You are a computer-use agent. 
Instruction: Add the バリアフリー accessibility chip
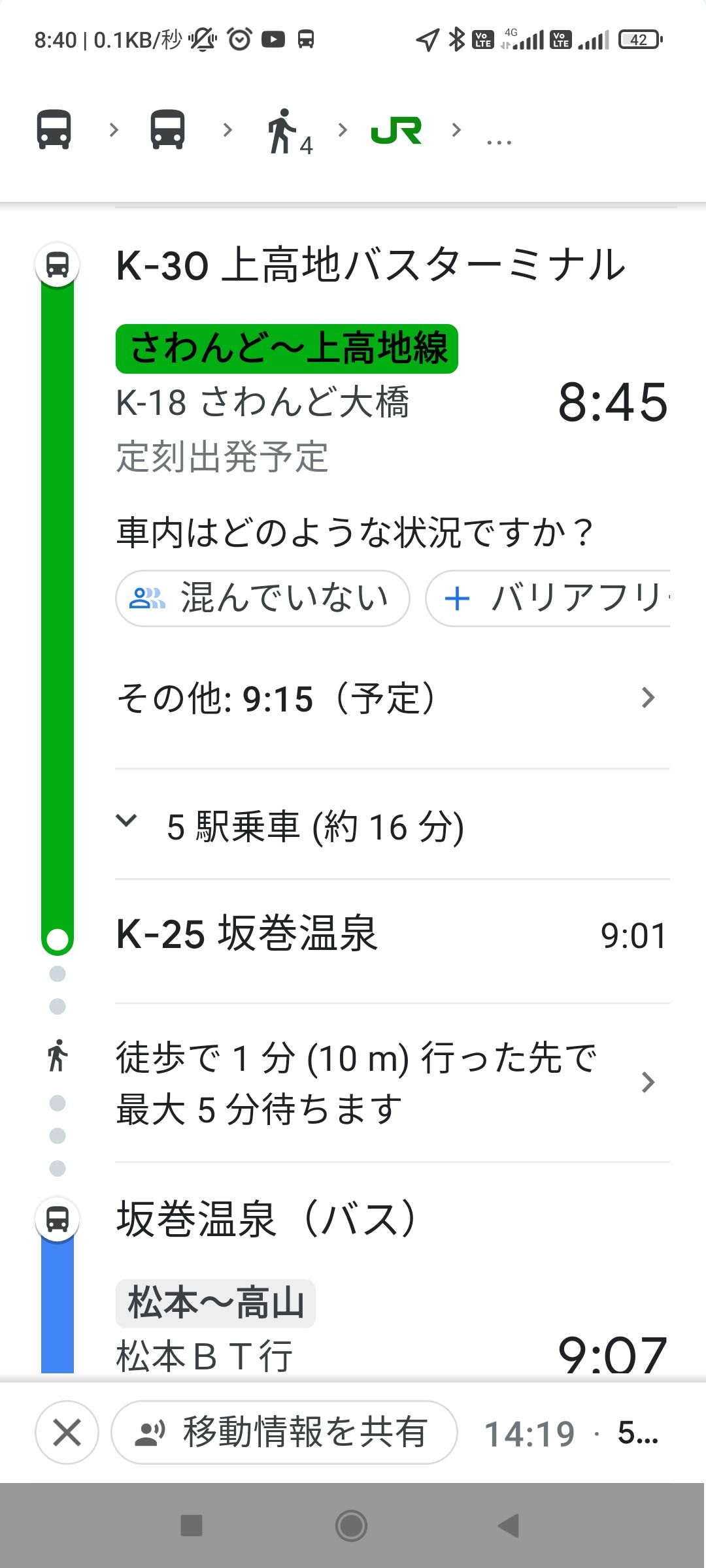click(x=548, y=598)
